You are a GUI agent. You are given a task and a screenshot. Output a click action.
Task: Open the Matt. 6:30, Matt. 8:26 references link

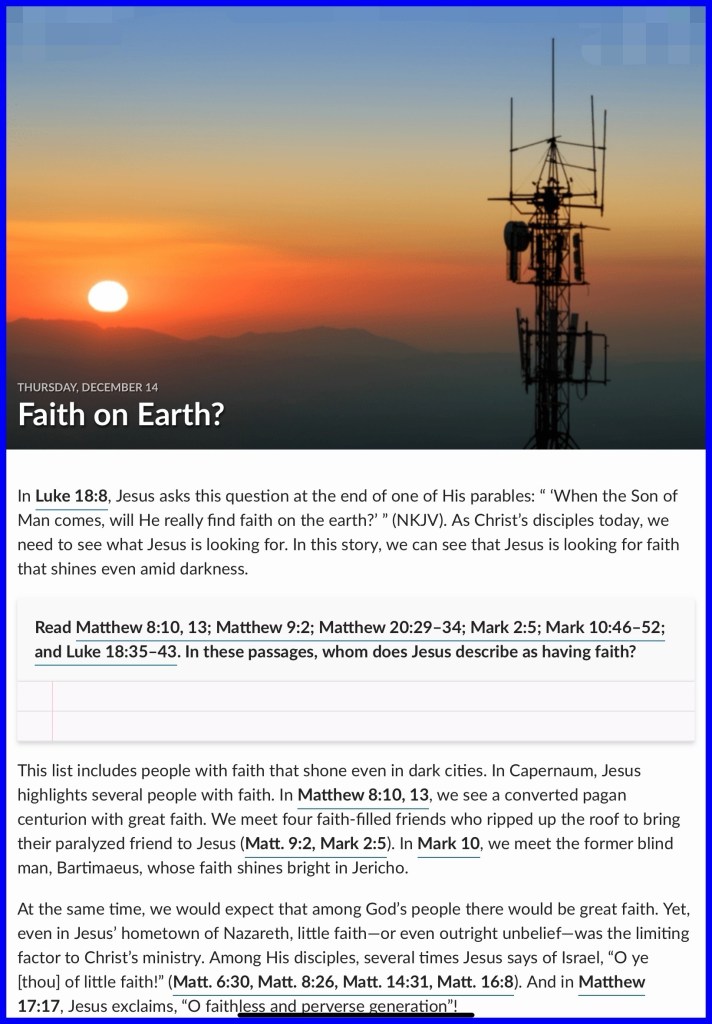(x=343, y=982)
